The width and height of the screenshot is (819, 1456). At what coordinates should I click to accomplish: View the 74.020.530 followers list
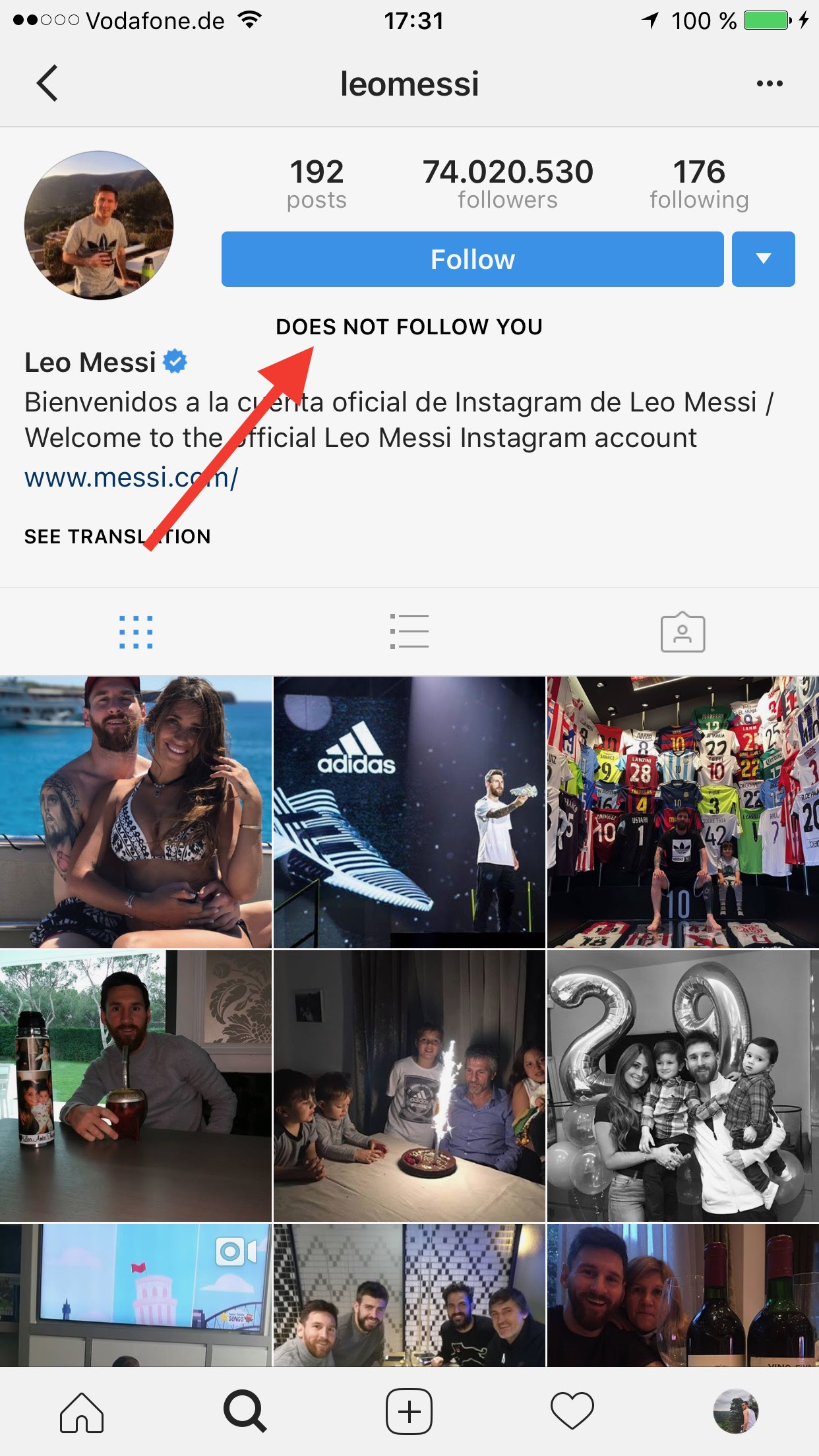coord(508,183)
